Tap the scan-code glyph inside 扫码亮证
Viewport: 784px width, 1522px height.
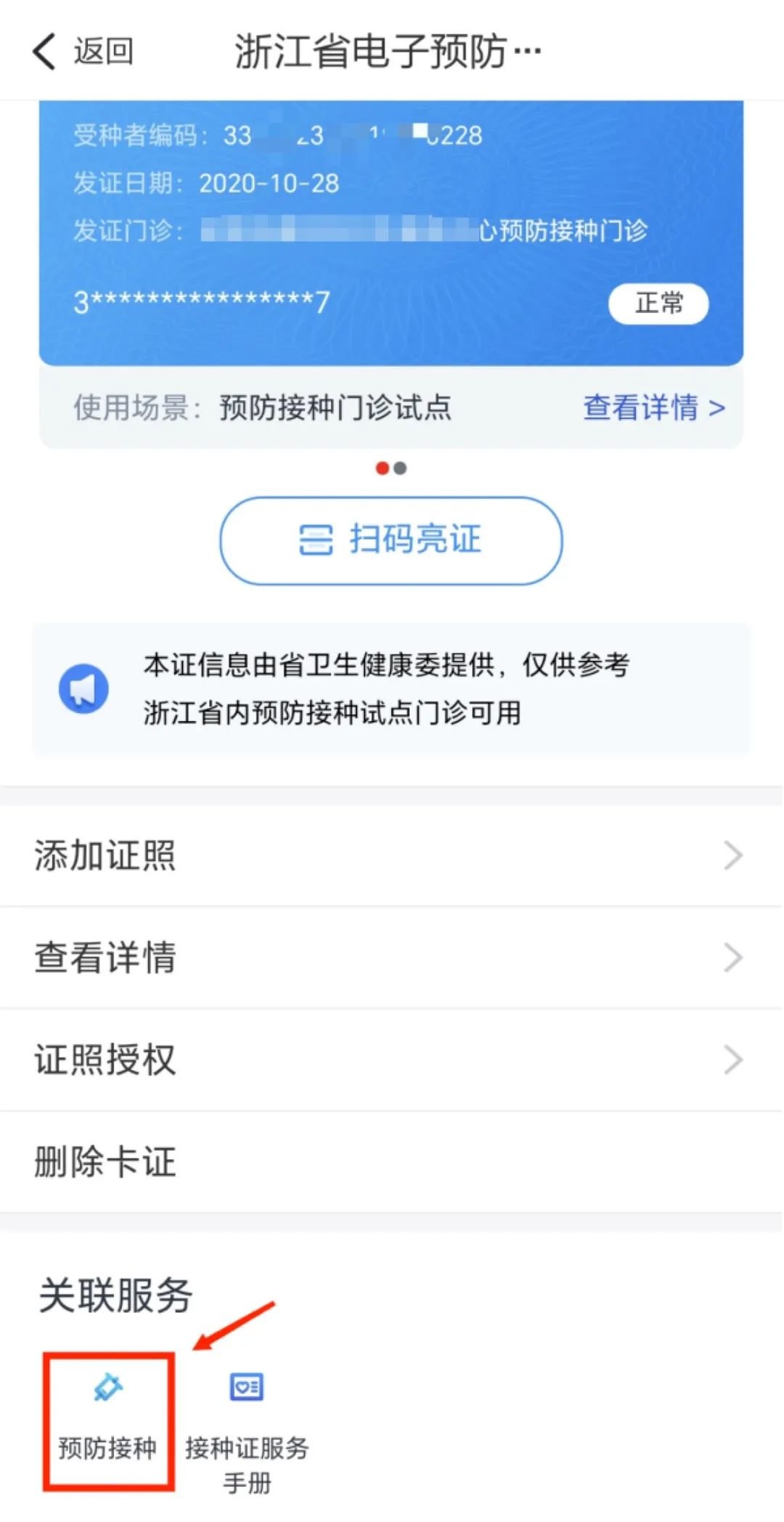pyautogui.click(x=314, y=540)
